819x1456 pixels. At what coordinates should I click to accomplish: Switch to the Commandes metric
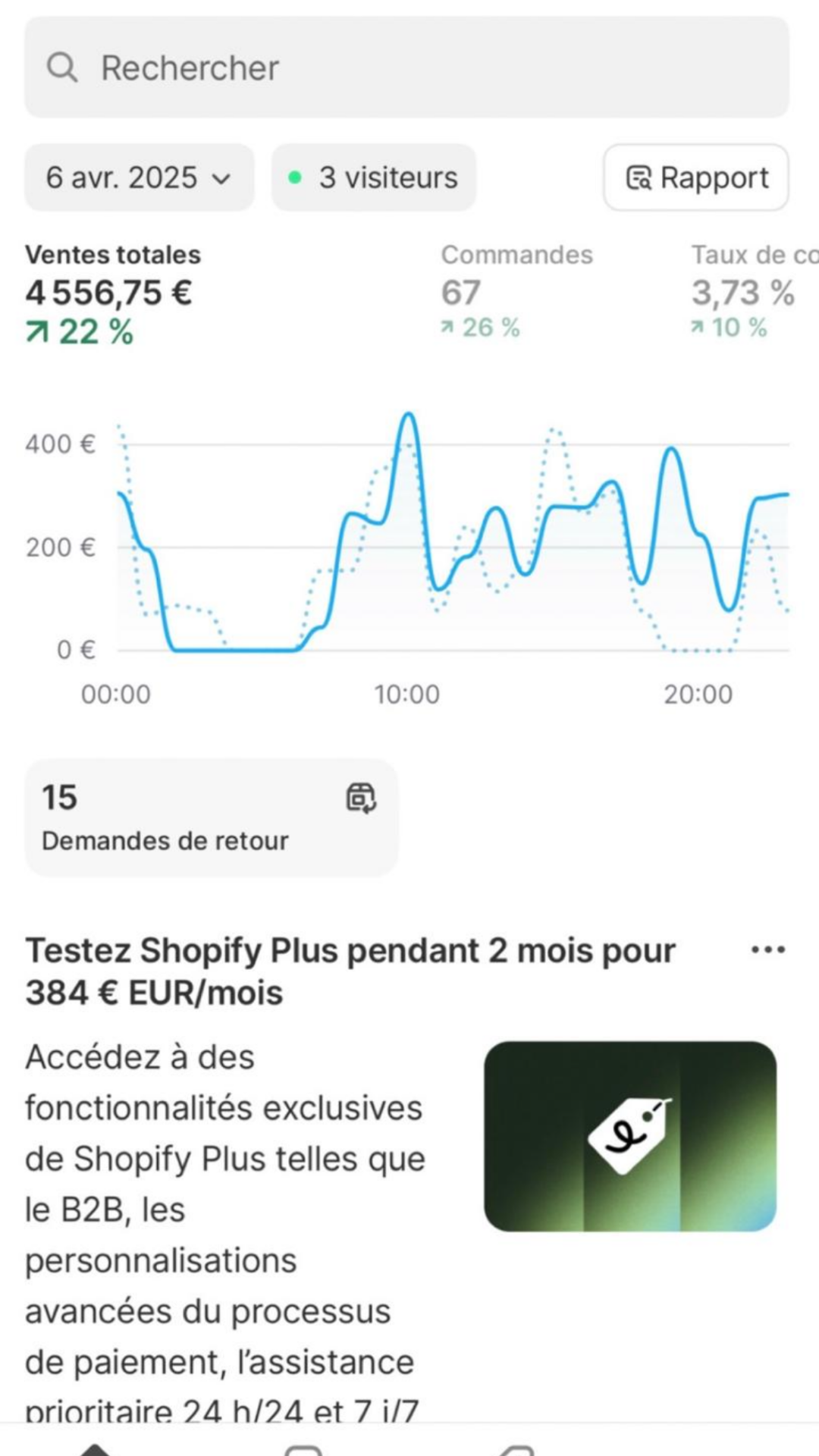click(516, 293)
